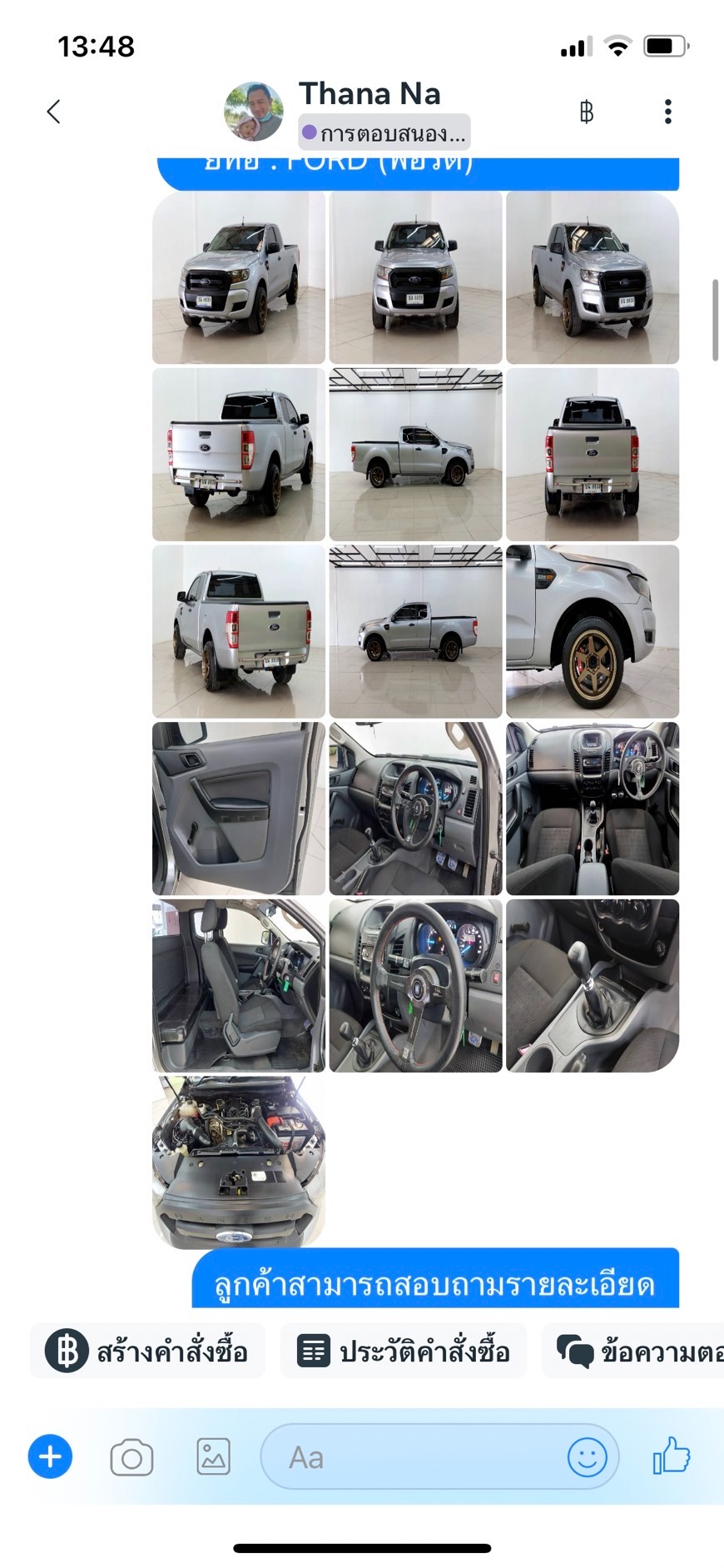This screenshot has height=1568, width=724.
Task: Open the door panel interior photo
Action: (239, 809)
